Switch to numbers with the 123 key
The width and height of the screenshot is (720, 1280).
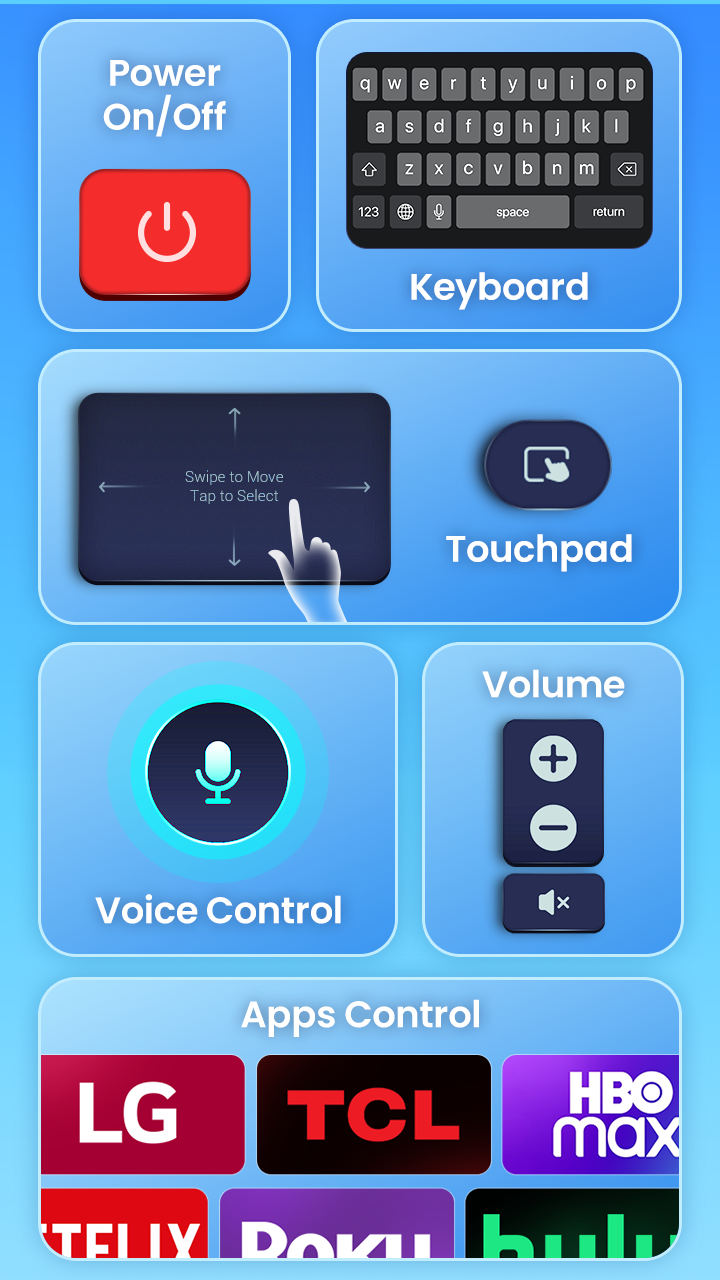[368, 212]
